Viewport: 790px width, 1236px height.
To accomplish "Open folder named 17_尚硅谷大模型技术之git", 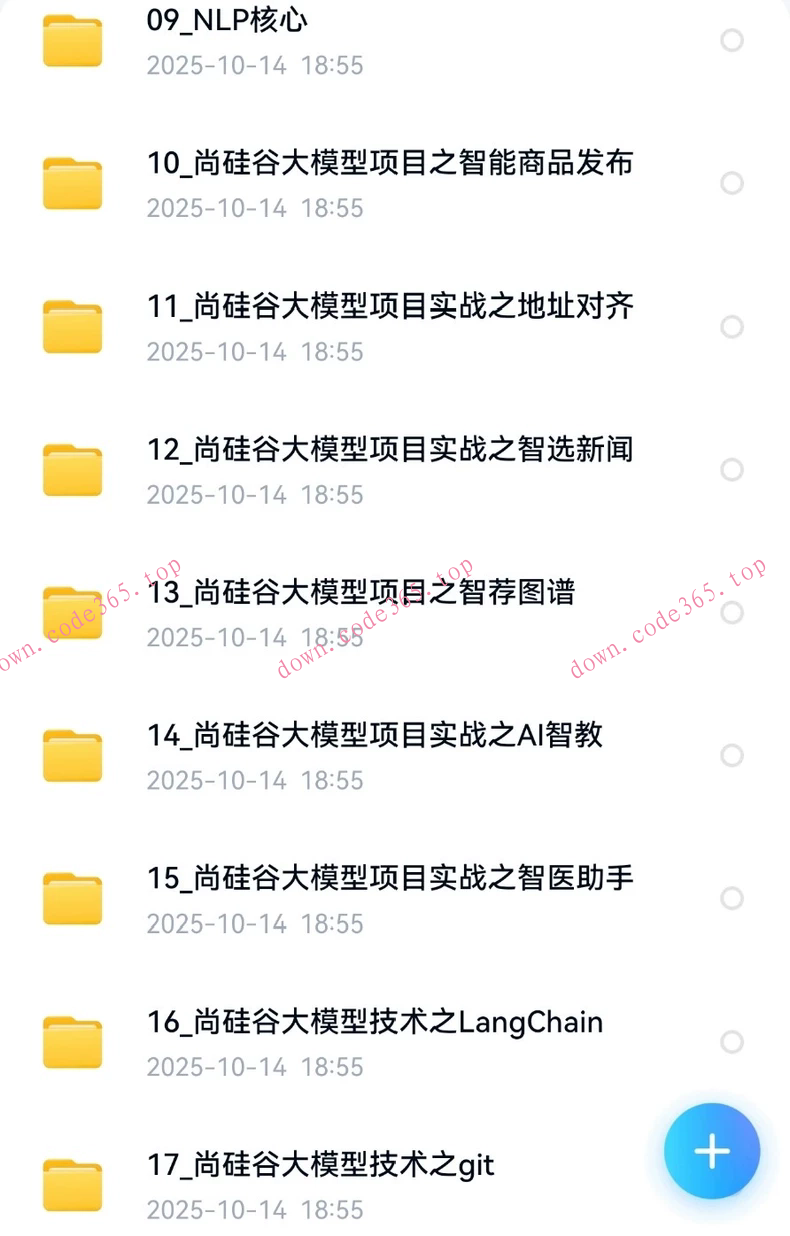I will click(318, 1164).
